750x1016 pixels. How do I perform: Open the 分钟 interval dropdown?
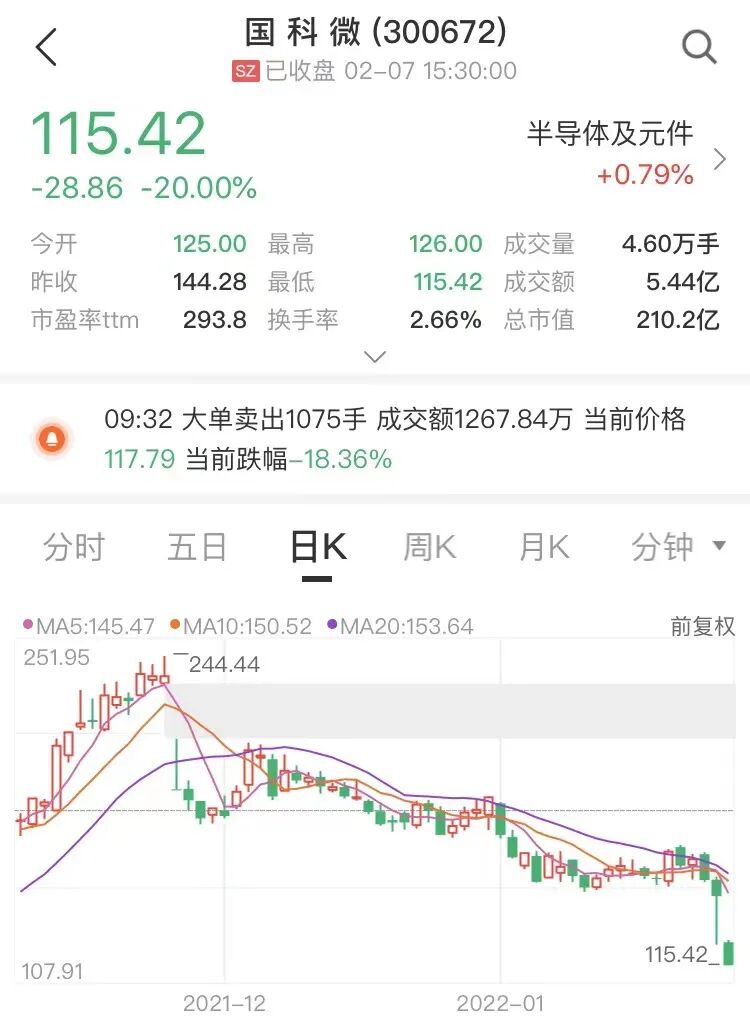[x=678, y=547]
